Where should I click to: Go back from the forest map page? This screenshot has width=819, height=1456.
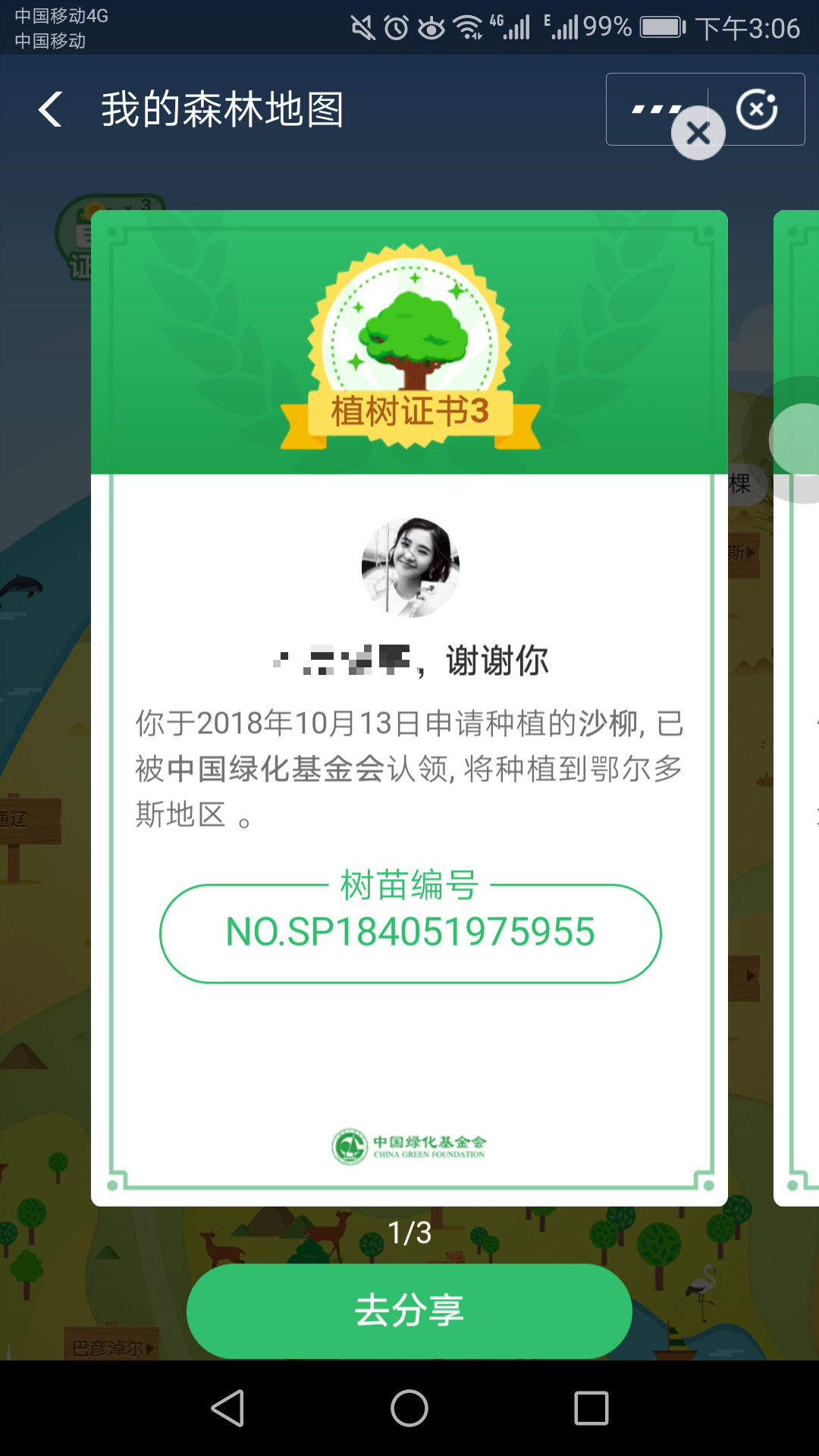point(50,109)
